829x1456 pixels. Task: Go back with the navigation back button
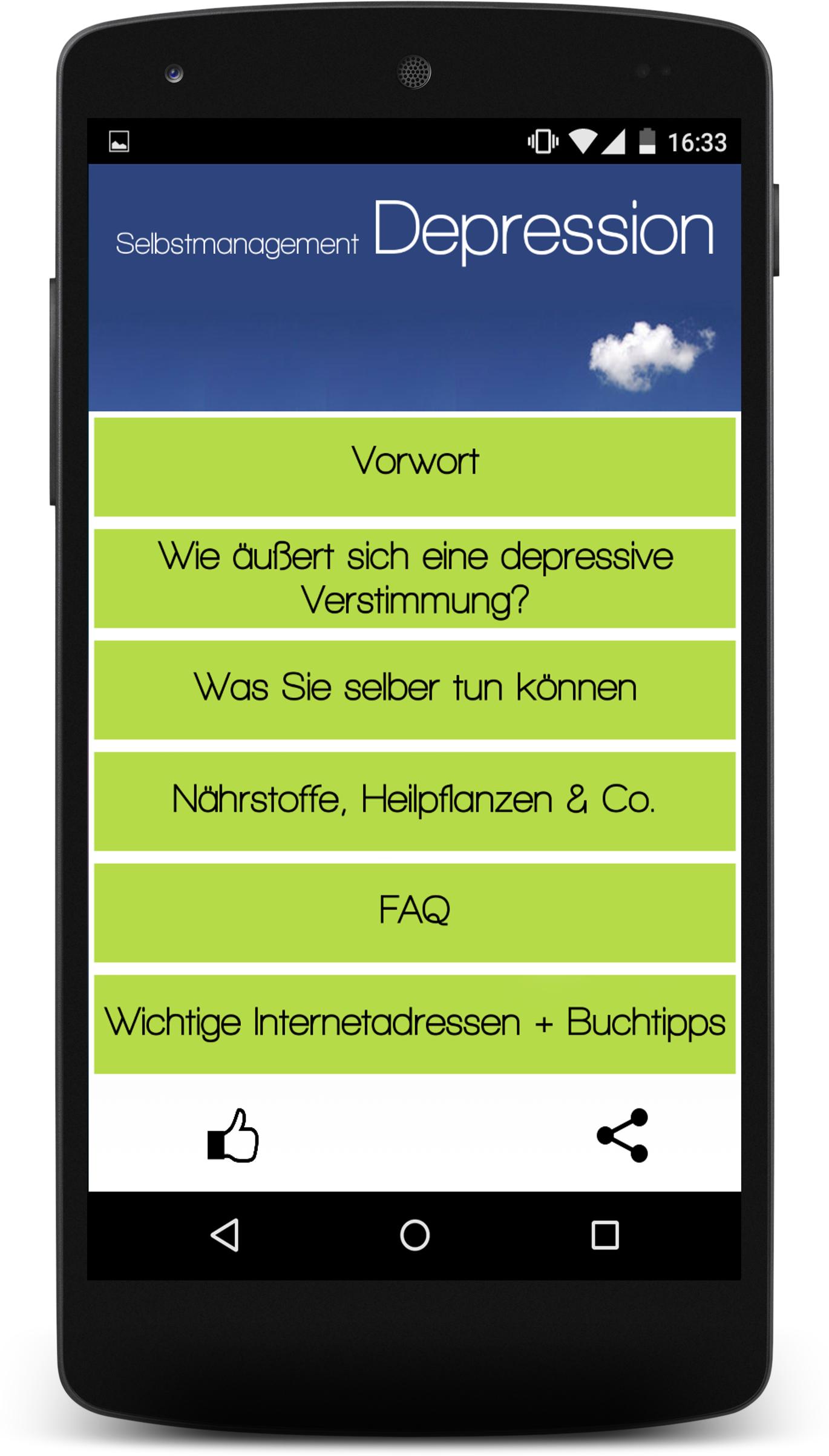click(x=225, y=1235)
